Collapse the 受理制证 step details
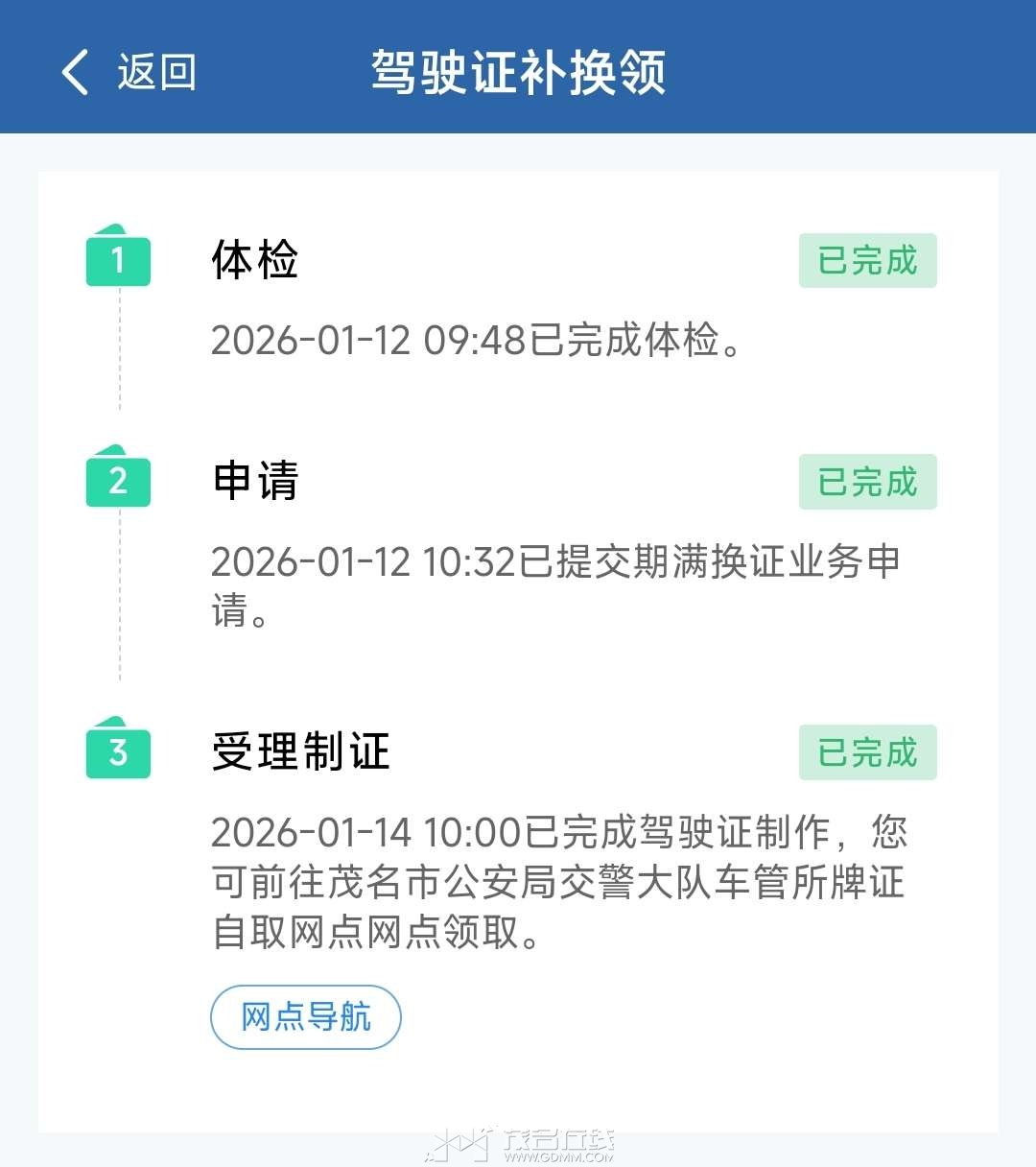Screen dimensions: 1036x1167 (x=299, y=752)
